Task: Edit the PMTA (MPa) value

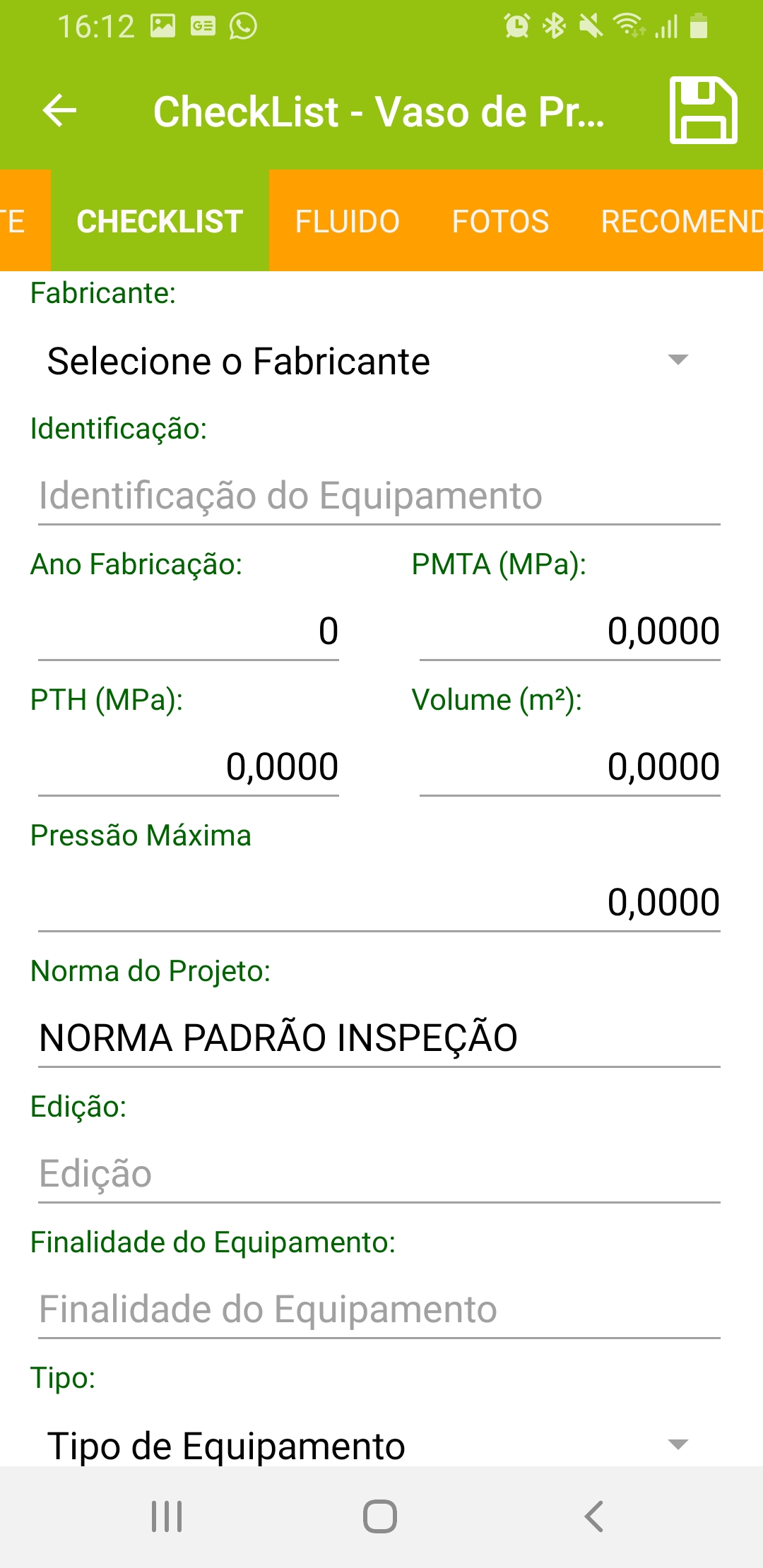Action: 570,631
